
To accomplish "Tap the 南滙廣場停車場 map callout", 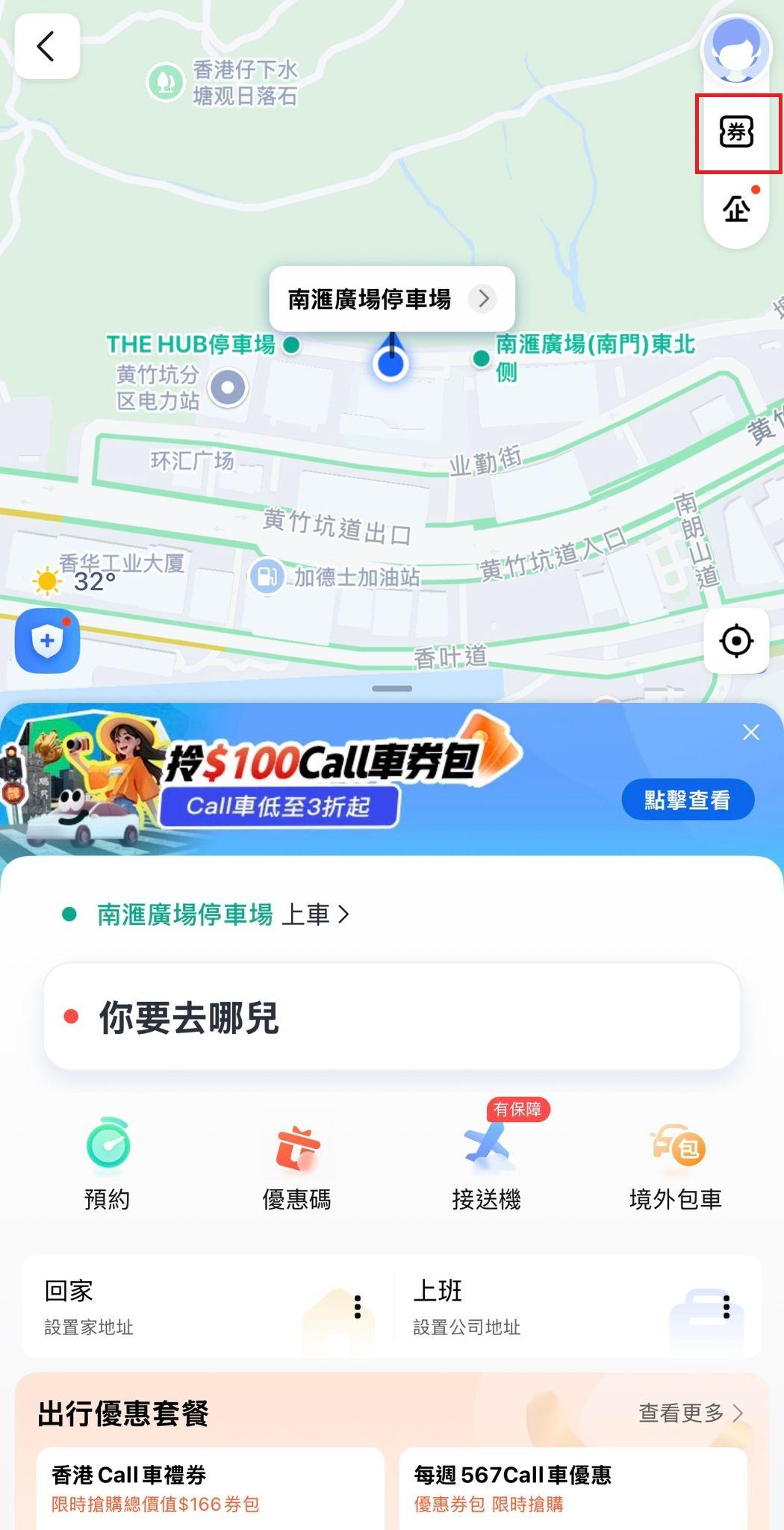I will (x=391, y=299).
